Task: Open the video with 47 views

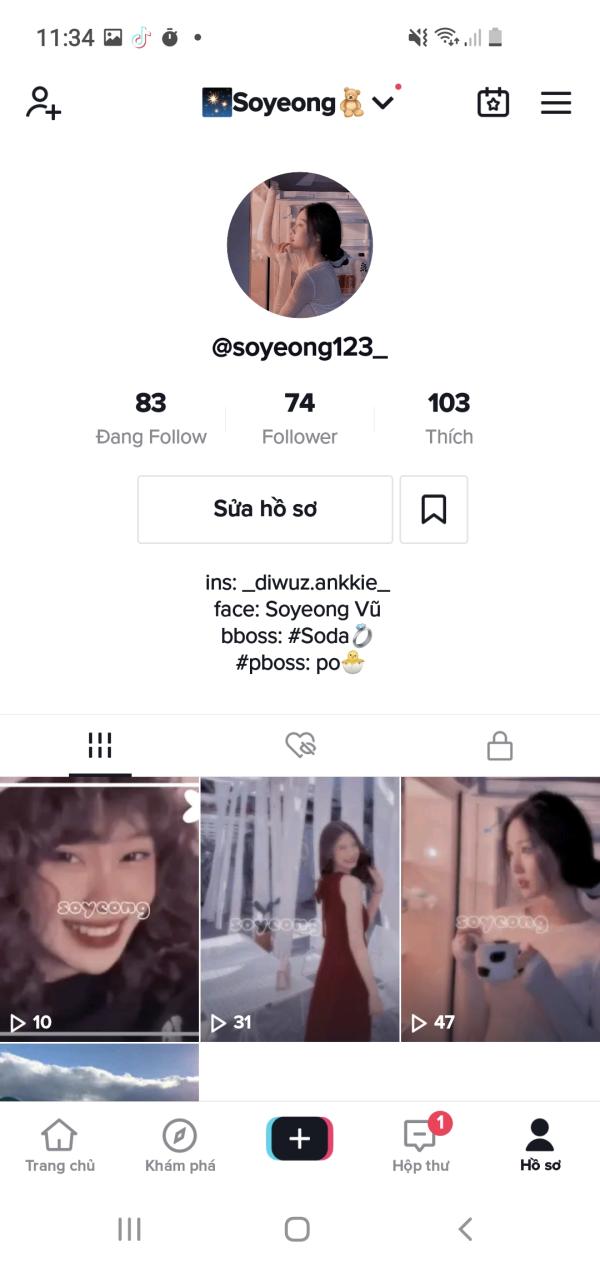Action: tap(500, 910)
